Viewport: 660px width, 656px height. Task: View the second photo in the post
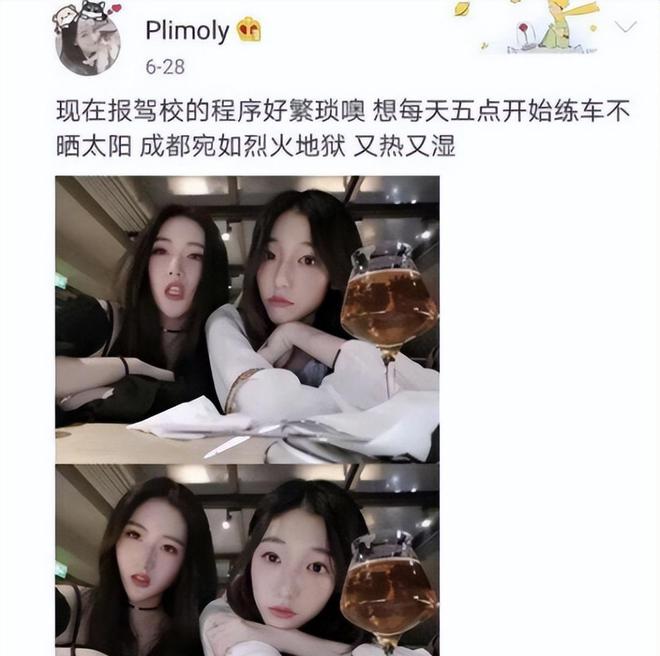pyautogui.click(x=247, y=560)
